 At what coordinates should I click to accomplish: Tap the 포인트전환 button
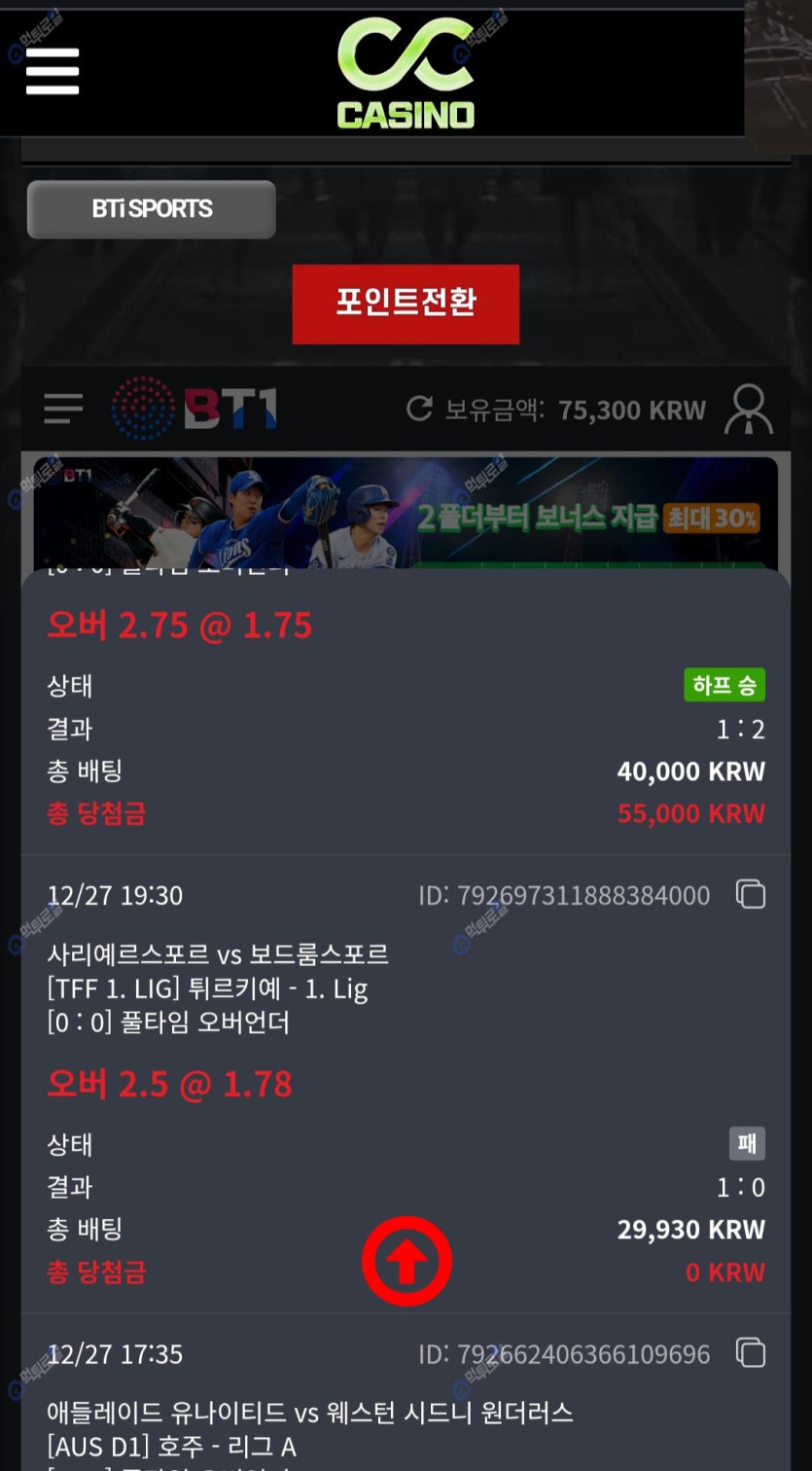tap(406, 304)
